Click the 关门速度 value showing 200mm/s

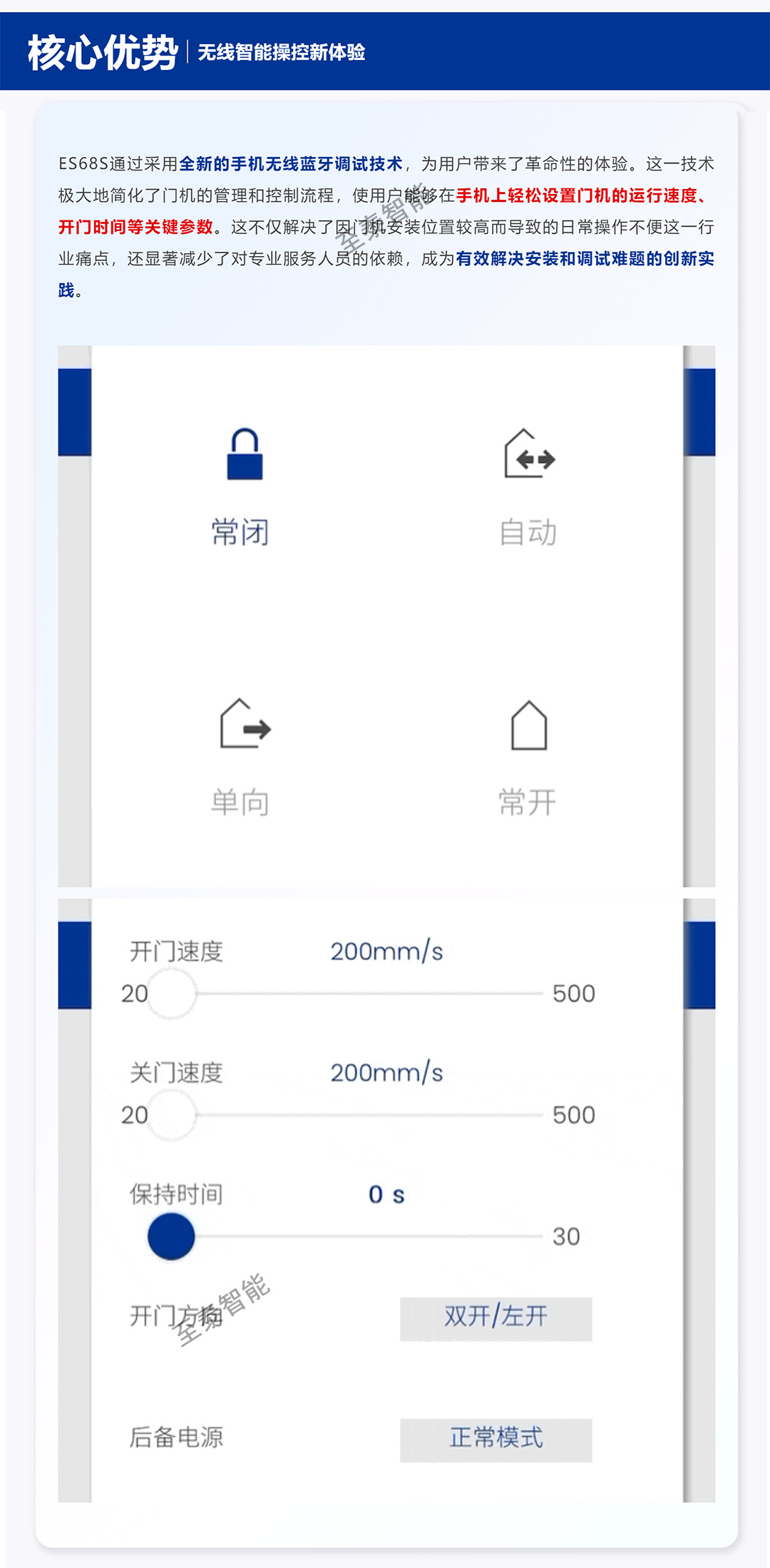coord(386,1071)
